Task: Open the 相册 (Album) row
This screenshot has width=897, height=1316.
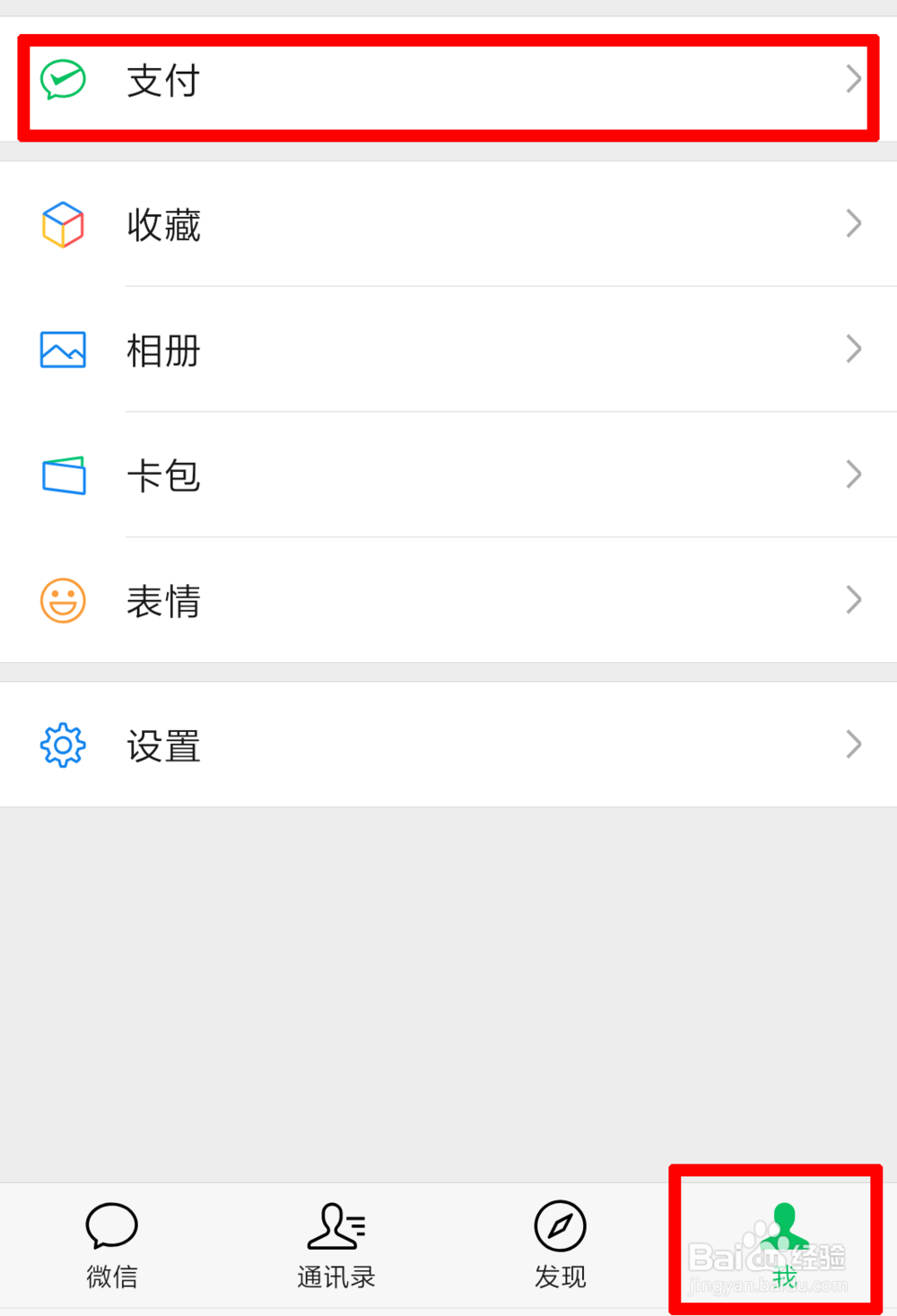Action: (448, 350)
